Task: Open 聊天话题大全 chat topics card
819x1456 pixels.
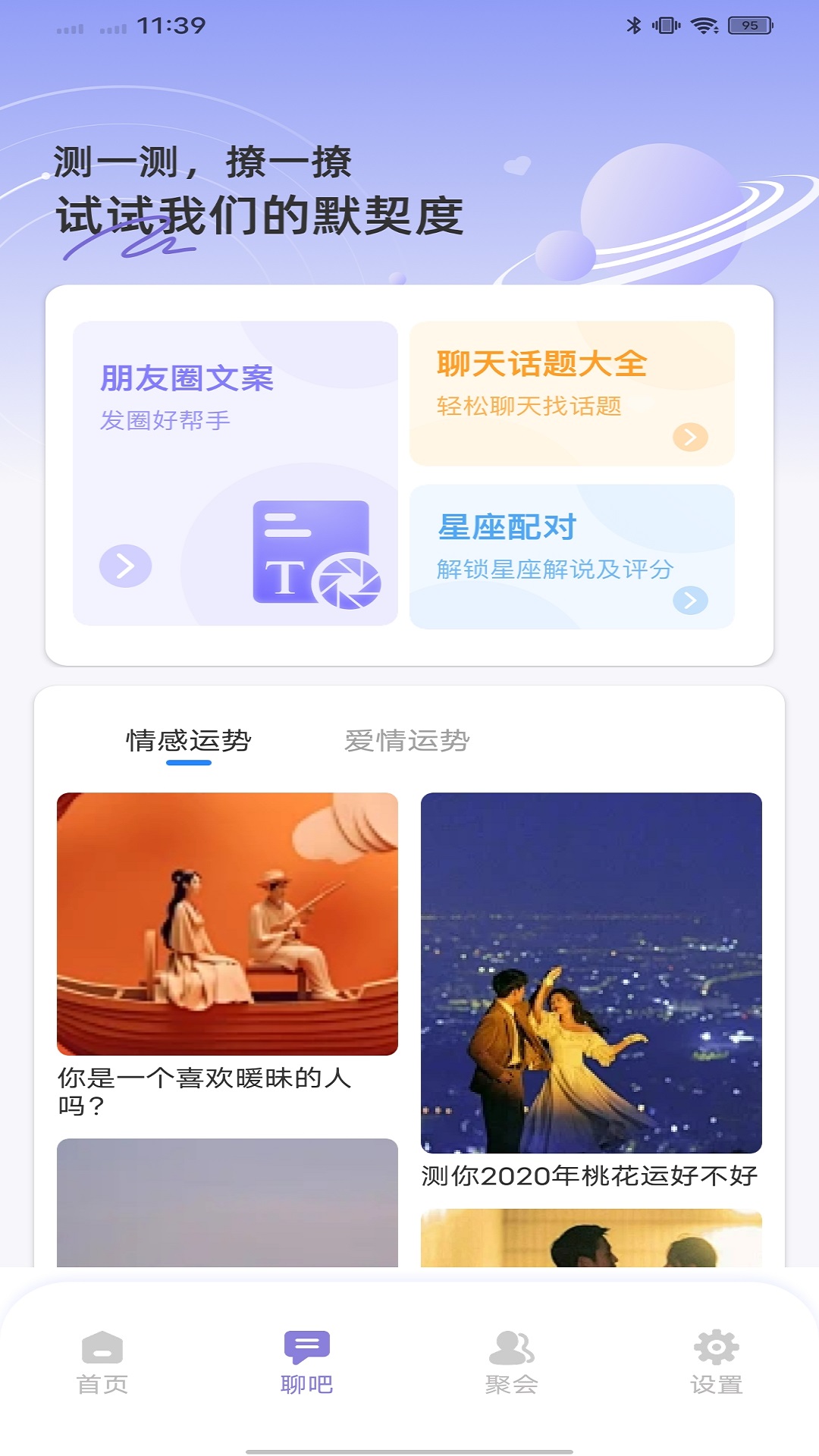Action: (572, 393)
